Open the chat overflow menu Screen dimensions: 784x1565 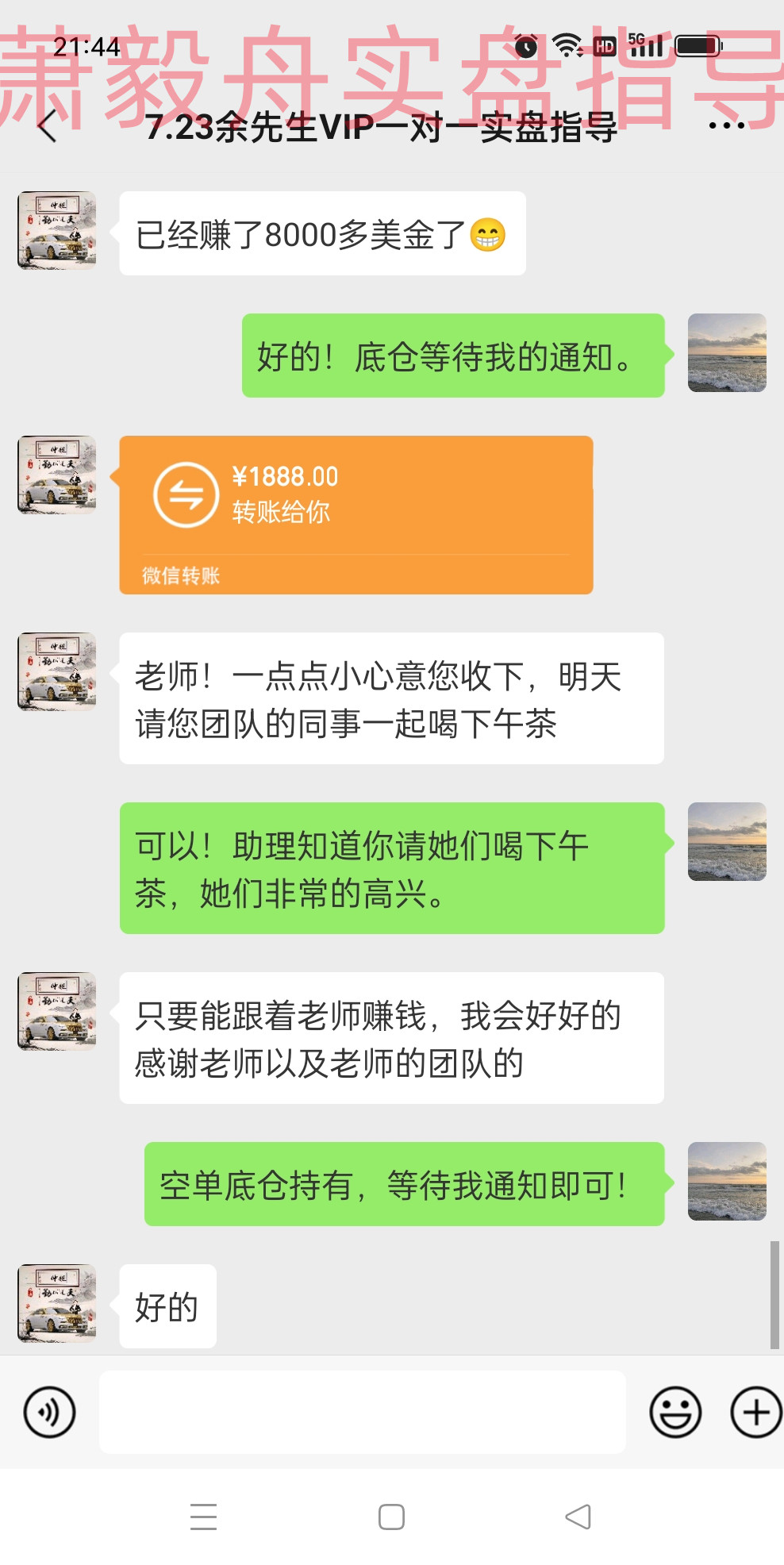pyautogui.click(x=726, y=125)
